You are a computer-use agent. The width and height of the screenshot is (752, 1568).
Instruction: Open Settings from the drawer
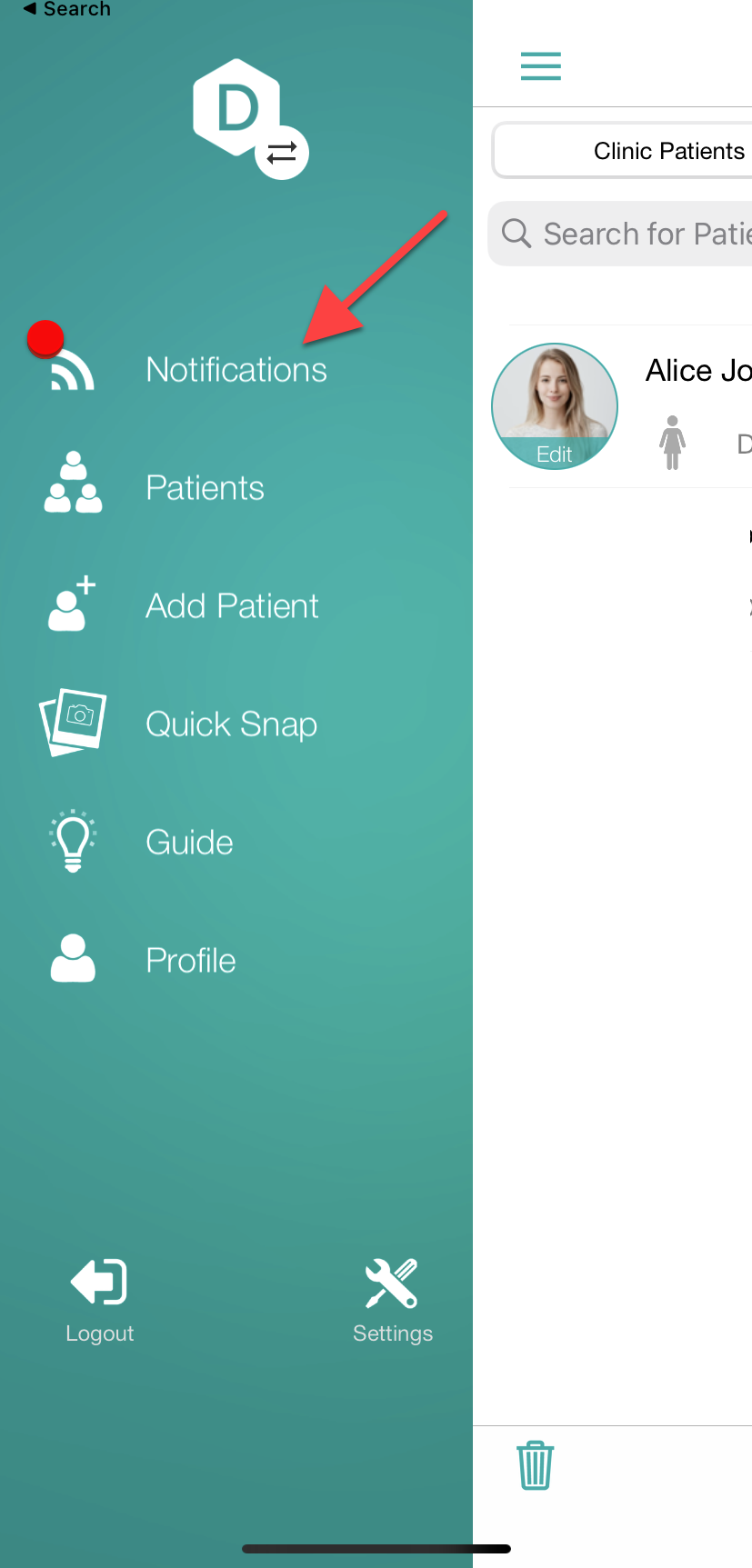coord(392,1300)
